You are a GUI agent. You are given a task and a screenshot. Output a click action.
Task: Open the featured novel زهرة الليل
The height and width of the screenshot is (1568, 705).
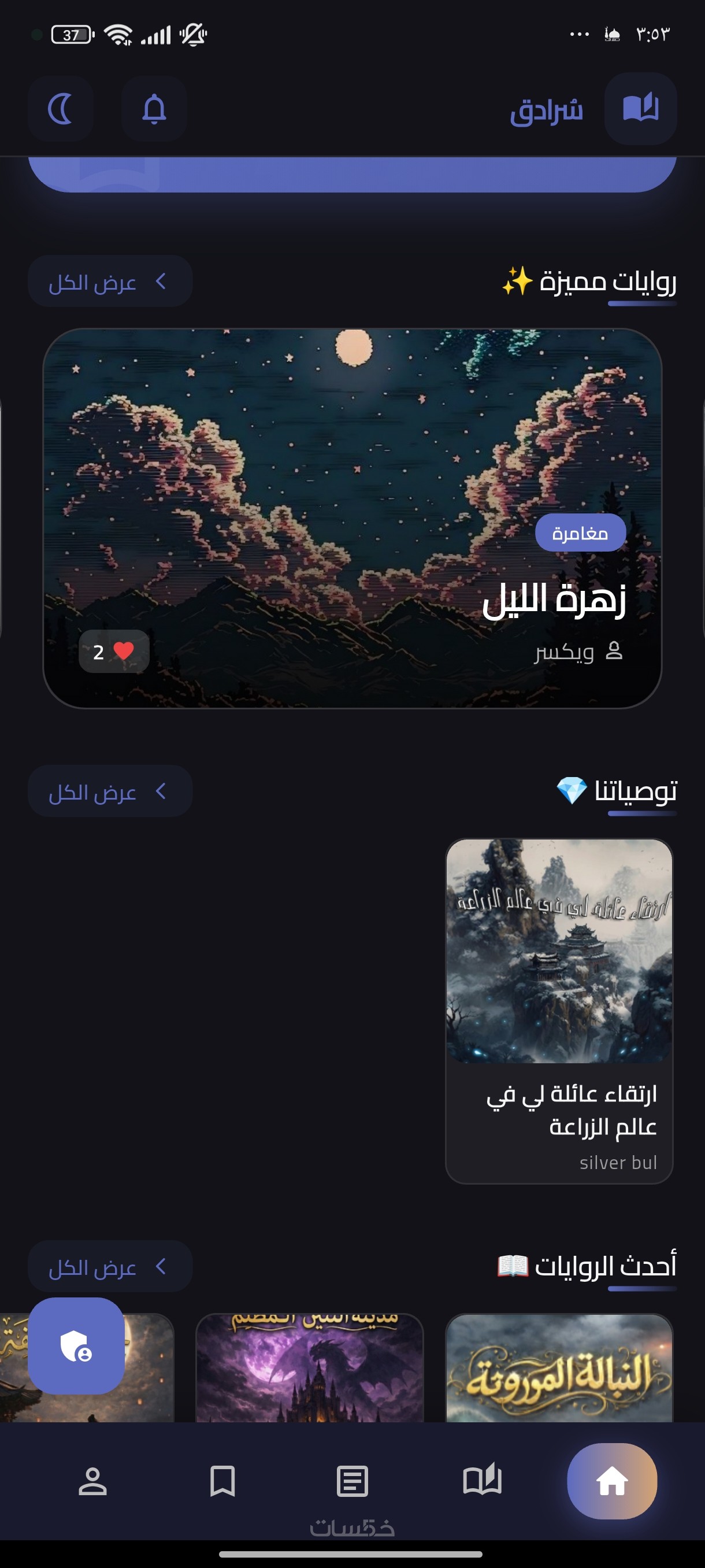coord(352,517)
